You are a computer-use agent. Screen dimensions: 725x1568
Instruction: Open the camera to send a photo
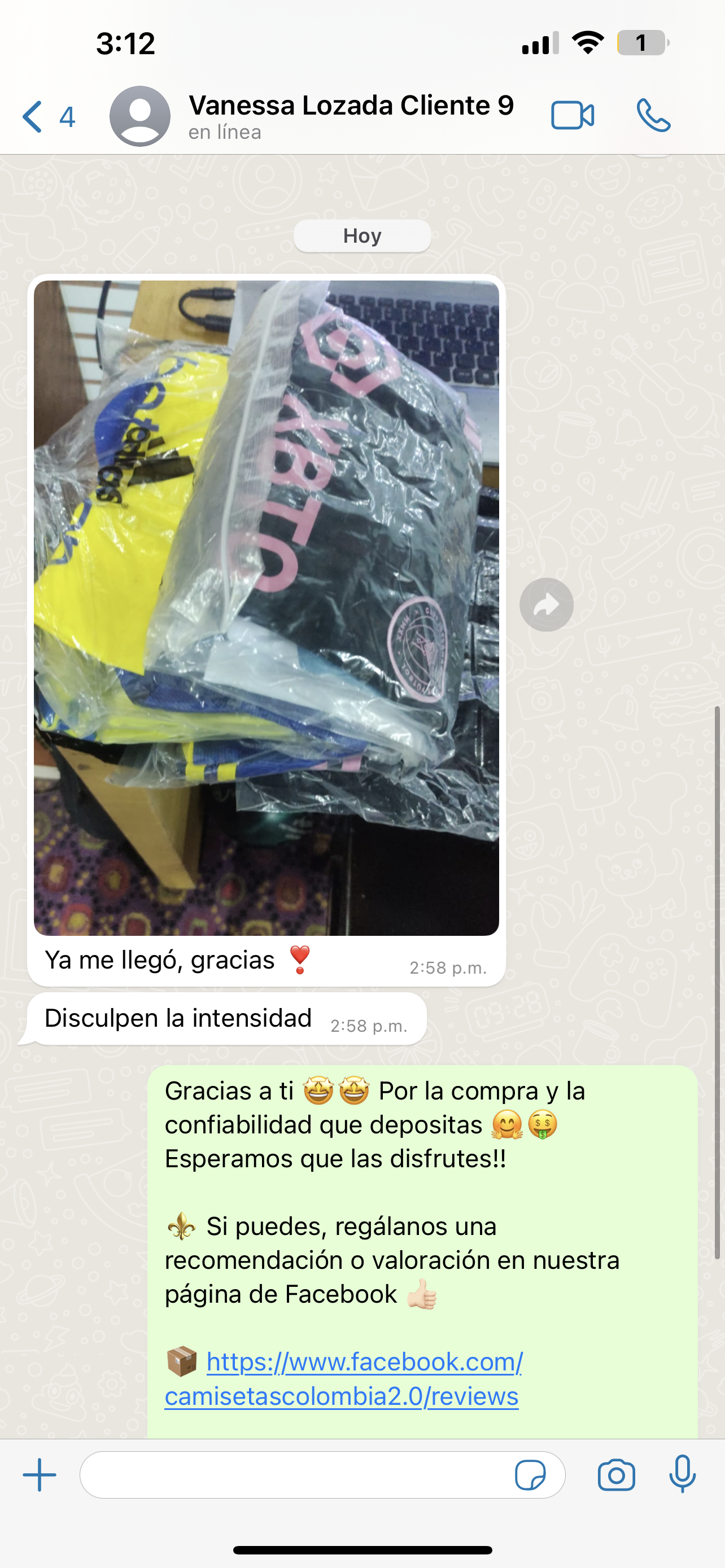click(616, 1475)
